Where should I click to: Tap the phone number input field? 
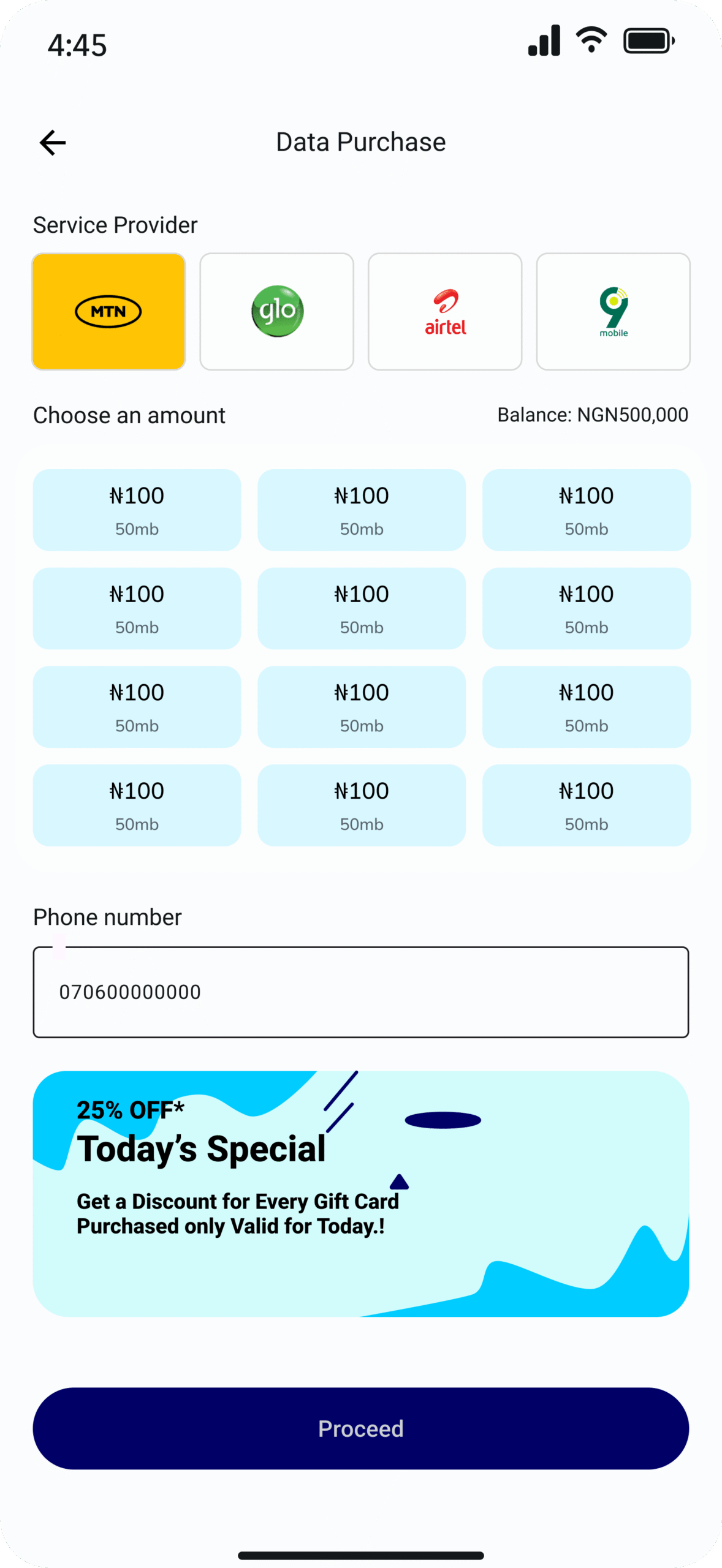tap(361, 992)
